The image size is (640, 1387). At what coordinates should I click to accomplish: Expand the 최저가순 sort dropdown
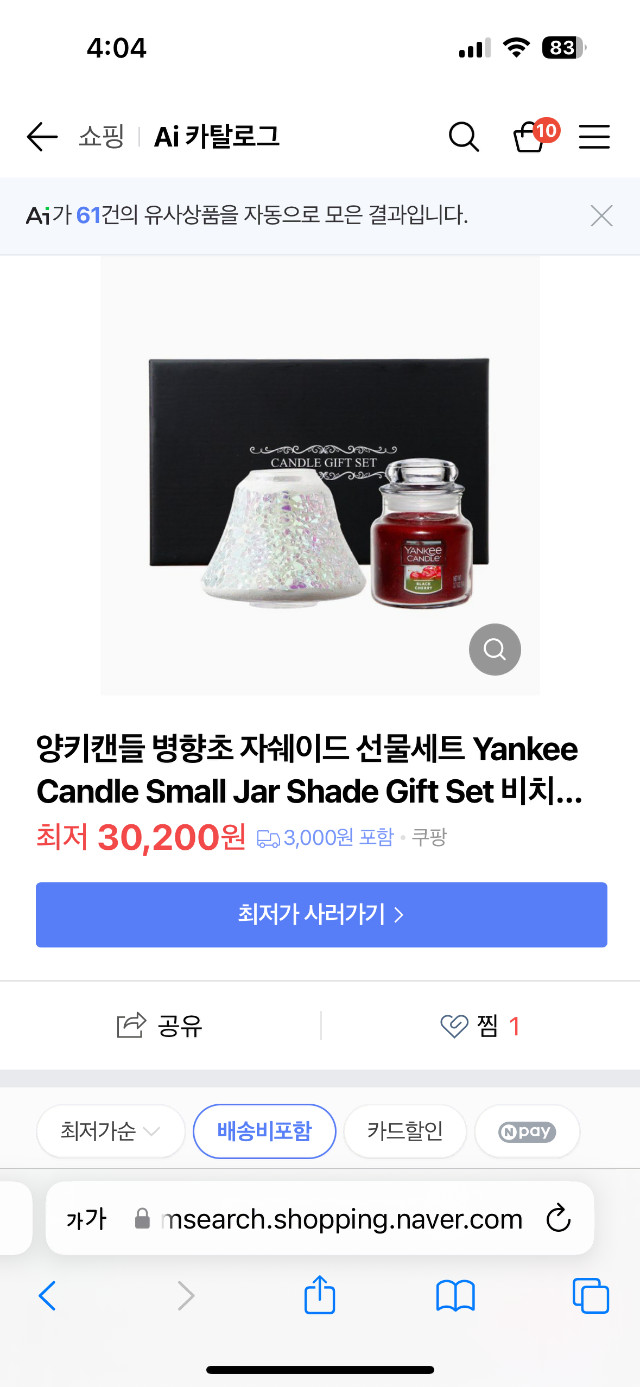(110, 1131)
